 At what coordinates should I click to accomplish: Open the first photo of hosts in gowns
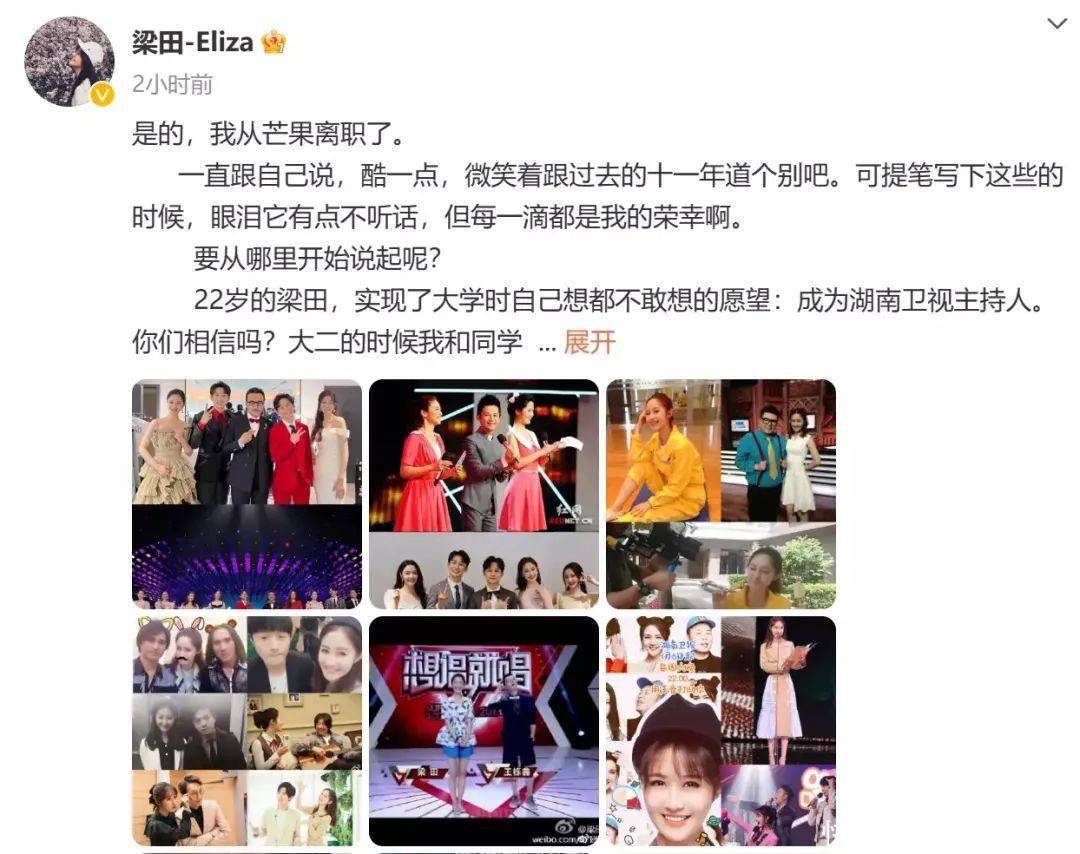coord(247,494)
